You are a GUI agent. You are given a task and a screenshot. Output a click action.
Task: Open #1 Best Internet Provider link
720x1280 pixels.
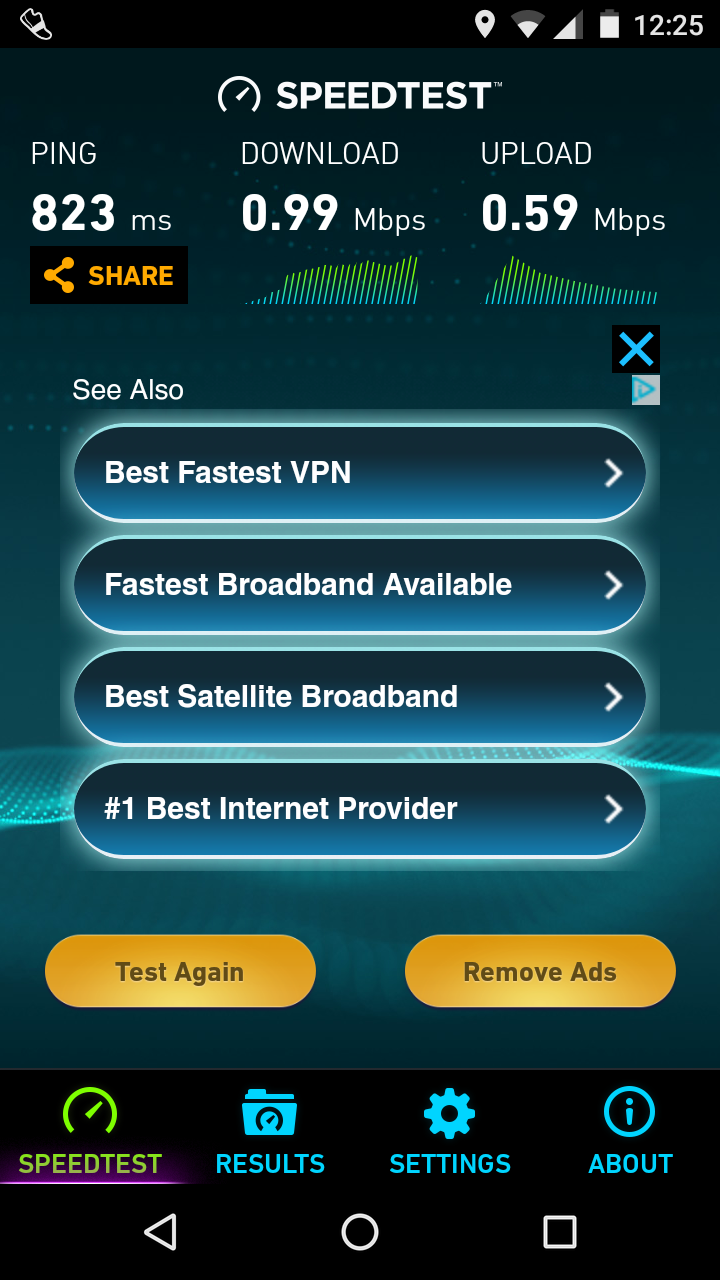click(x=360, y=809)
